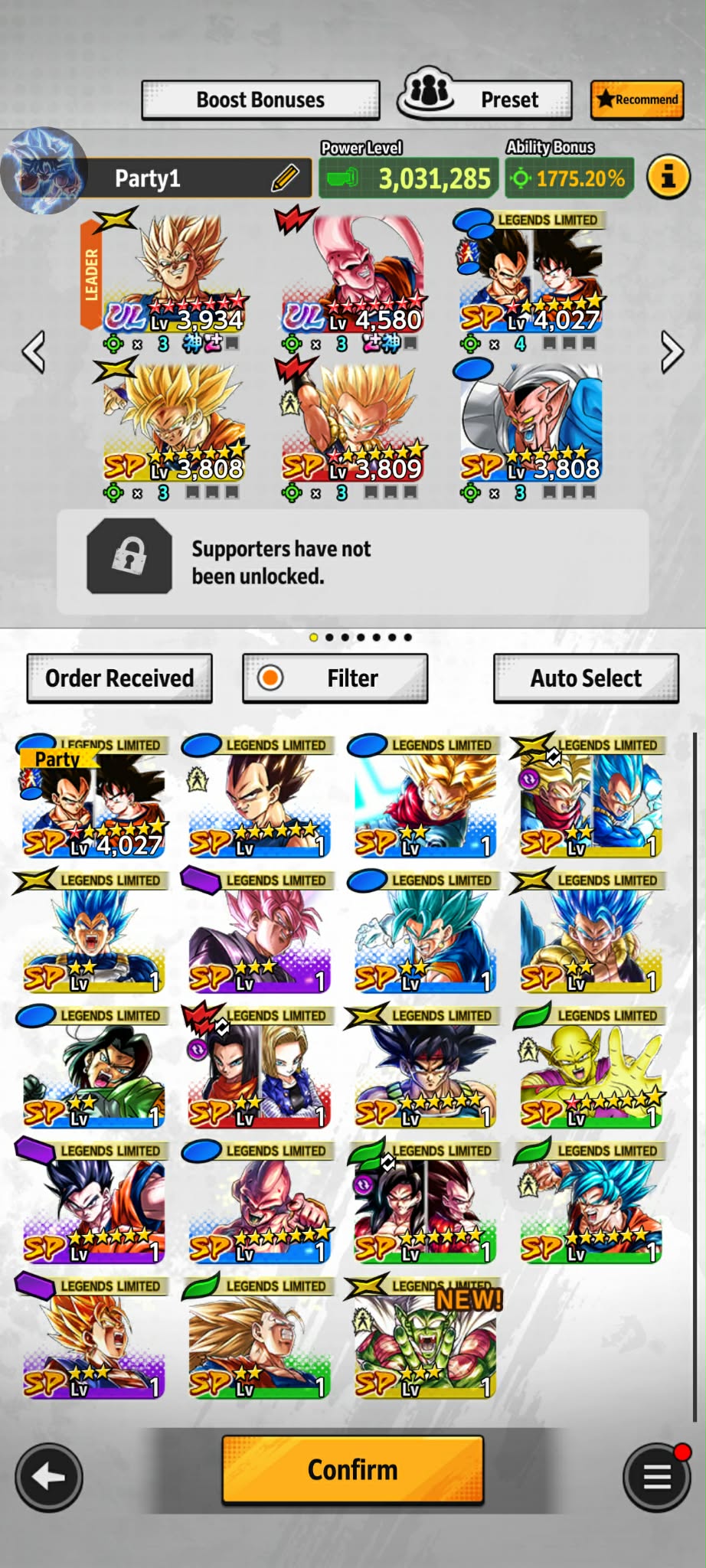Open party Preset options

coord(485,99)
